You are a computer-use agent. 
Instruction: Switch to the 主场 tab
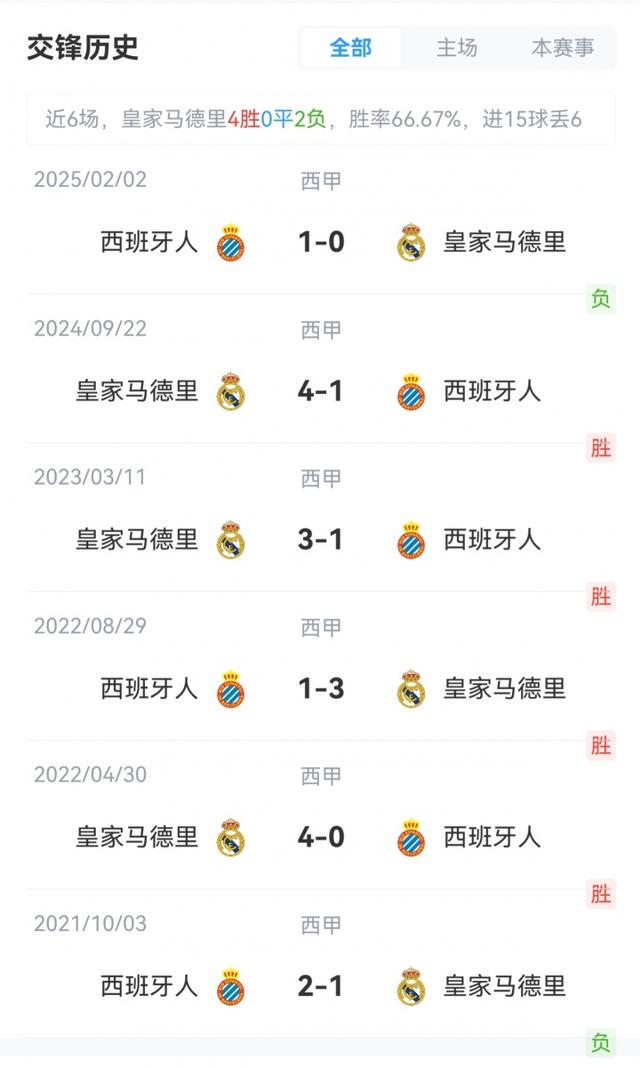[457, 47]
